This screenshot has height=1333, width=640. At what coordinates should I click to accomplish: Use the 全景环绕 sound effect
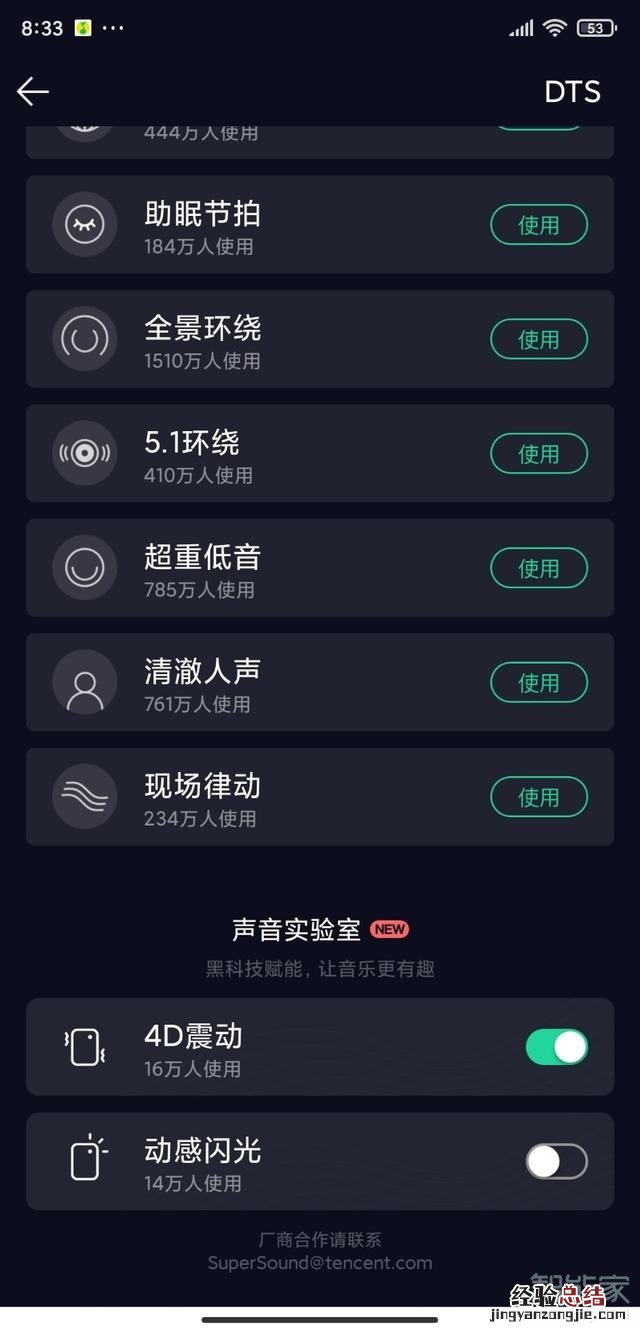click(x=538, y=339)
